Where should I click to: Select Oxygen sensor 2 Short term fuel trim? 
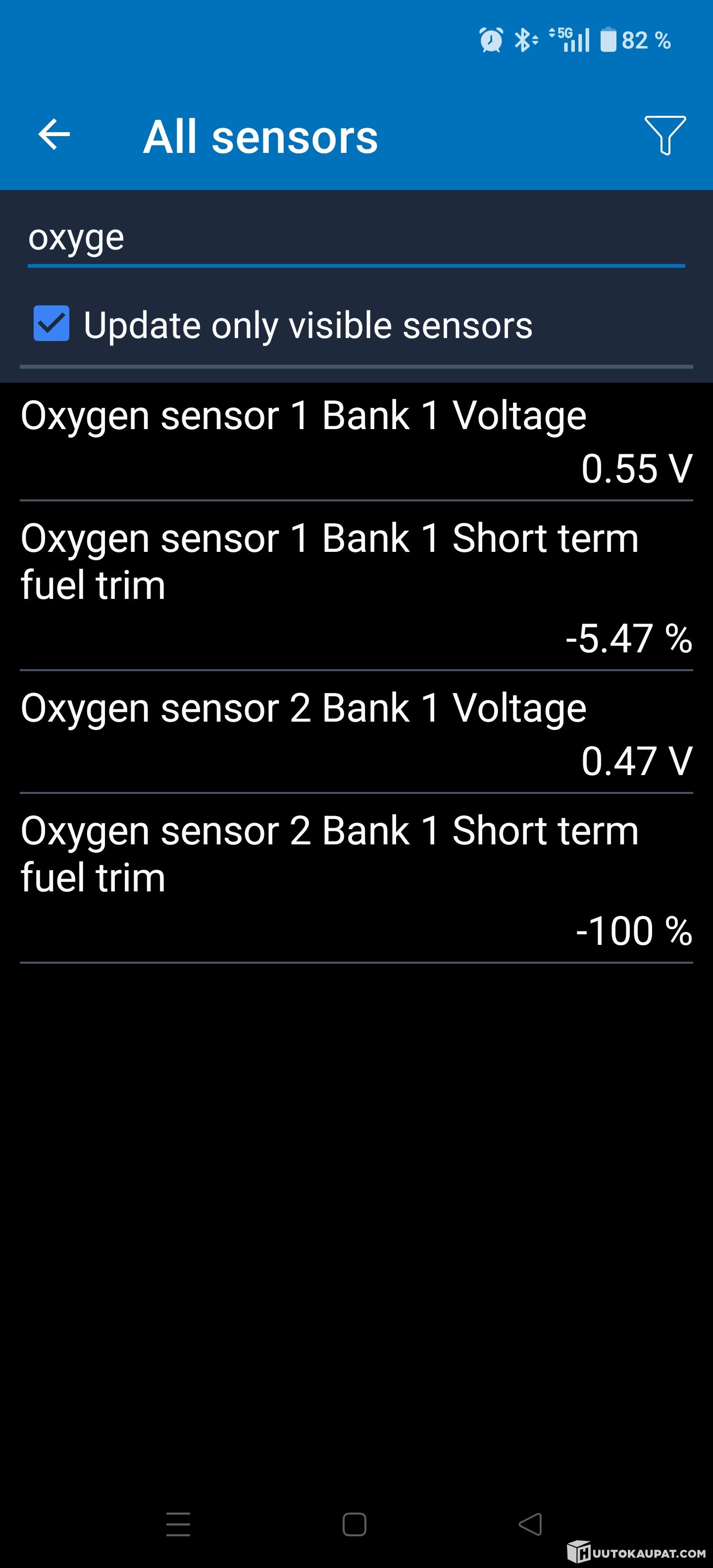356,878
